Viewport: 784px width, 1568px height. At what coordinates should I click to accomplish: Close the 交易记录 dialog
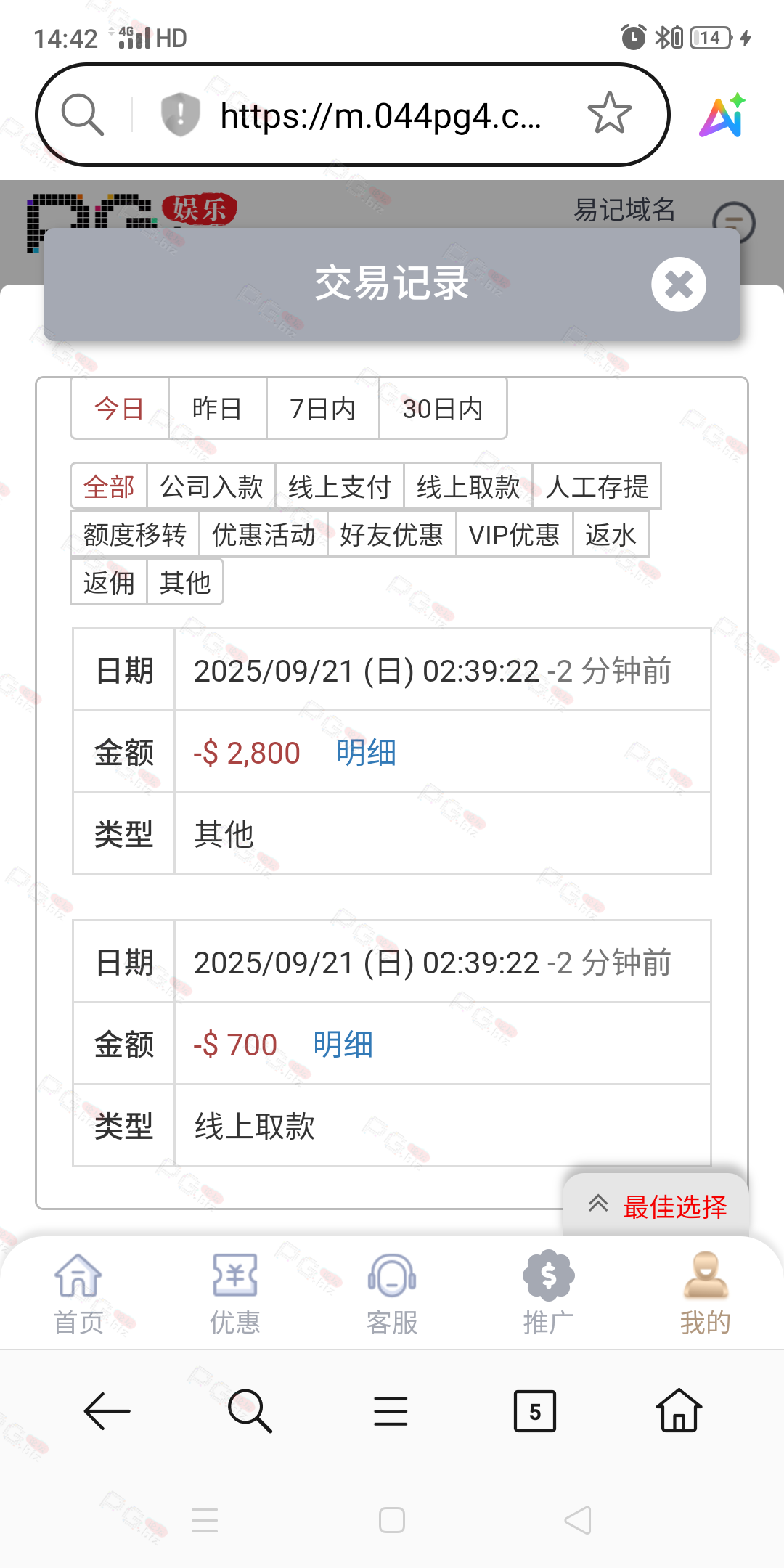click(x=678, y=285)
